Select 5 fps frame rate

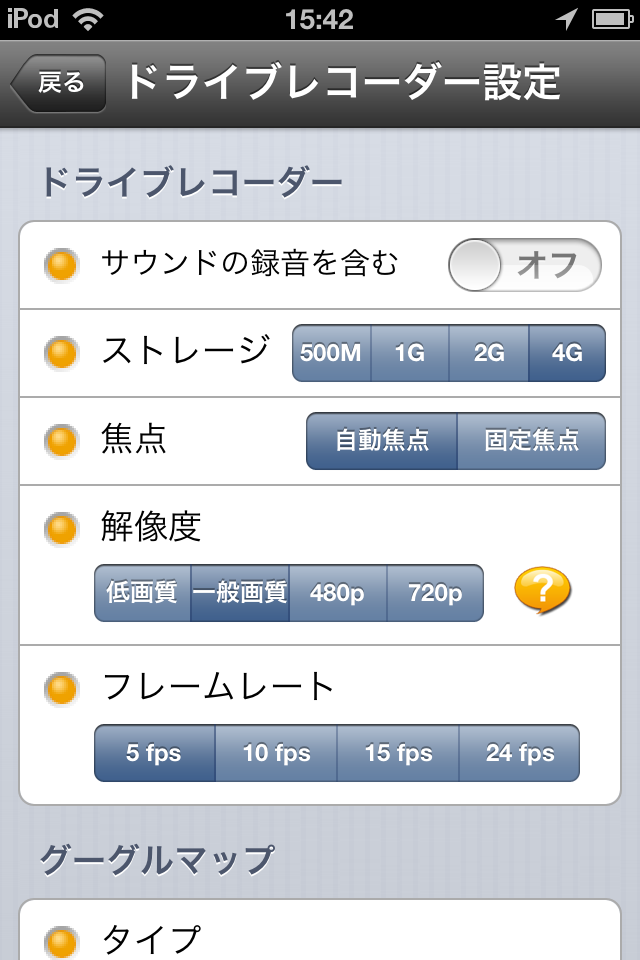(x=154, y=753)
